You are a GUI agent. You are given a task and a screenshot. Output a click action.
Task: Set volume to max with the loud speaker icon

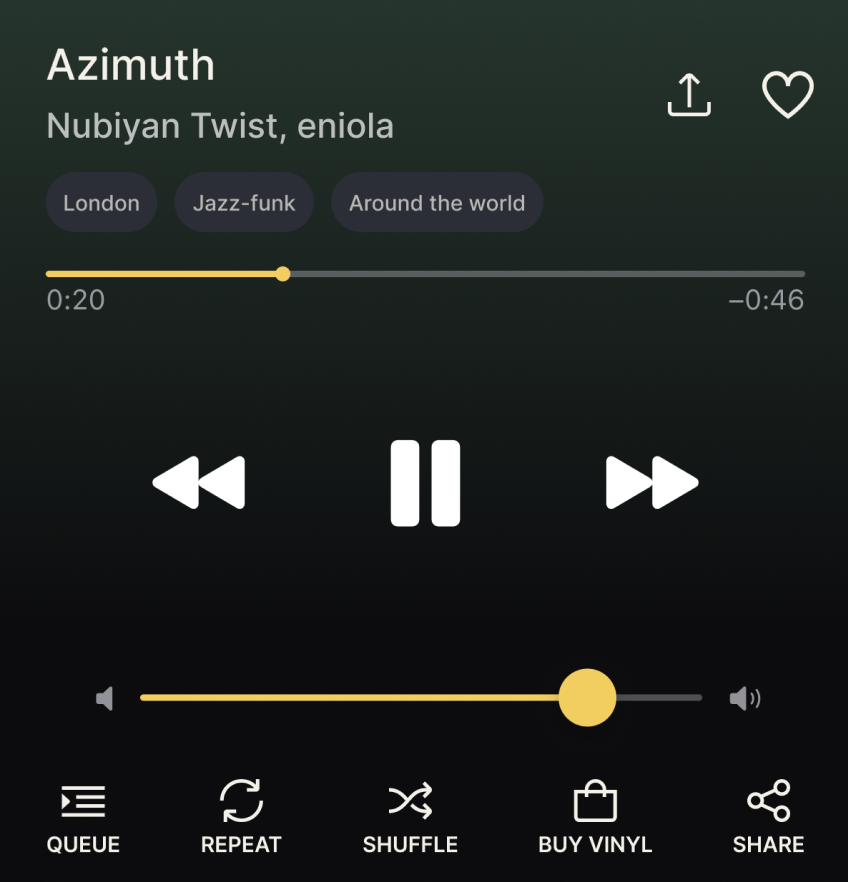744,698
